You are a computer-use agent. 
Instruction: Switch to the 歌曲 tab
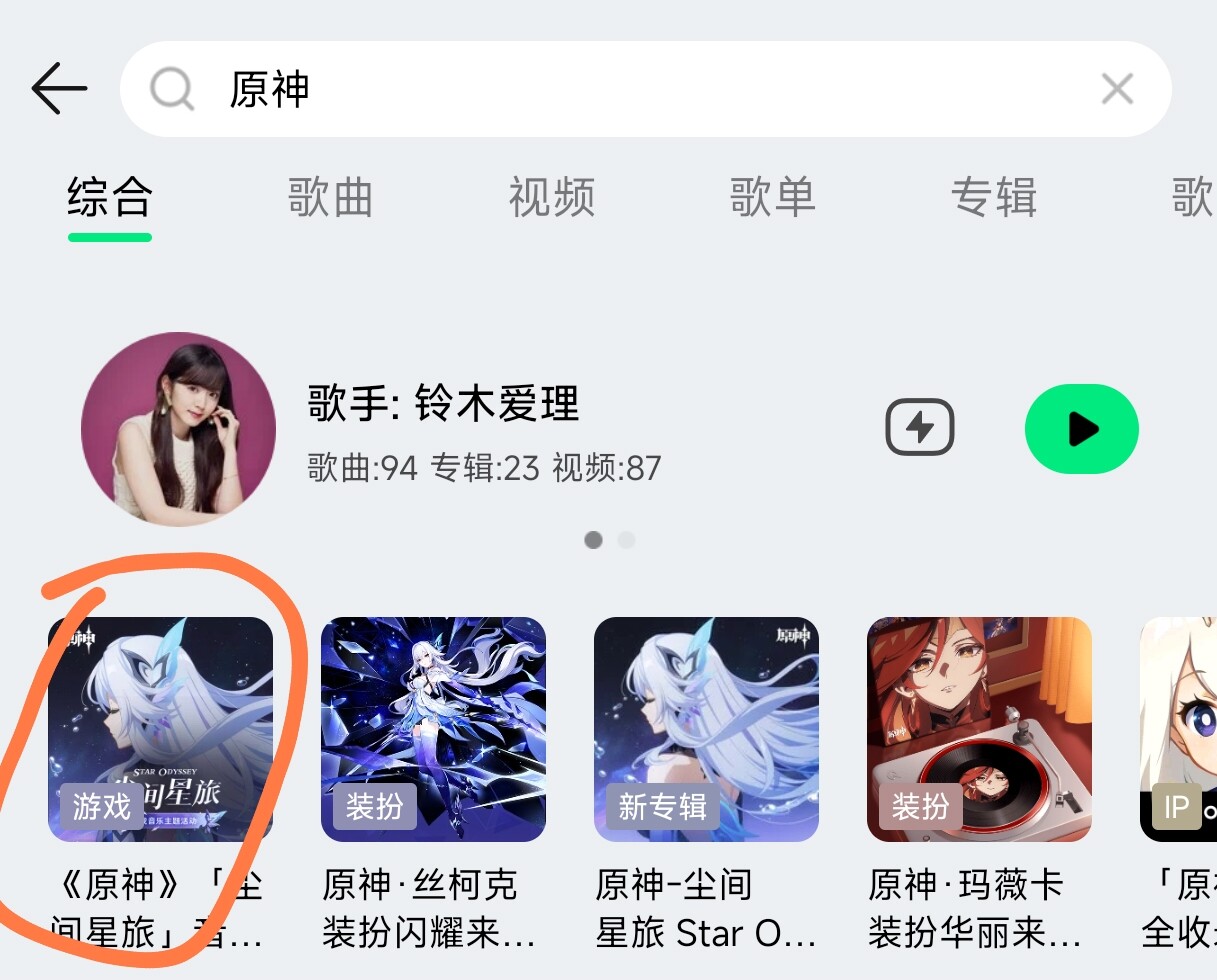[x=330, y=197]
